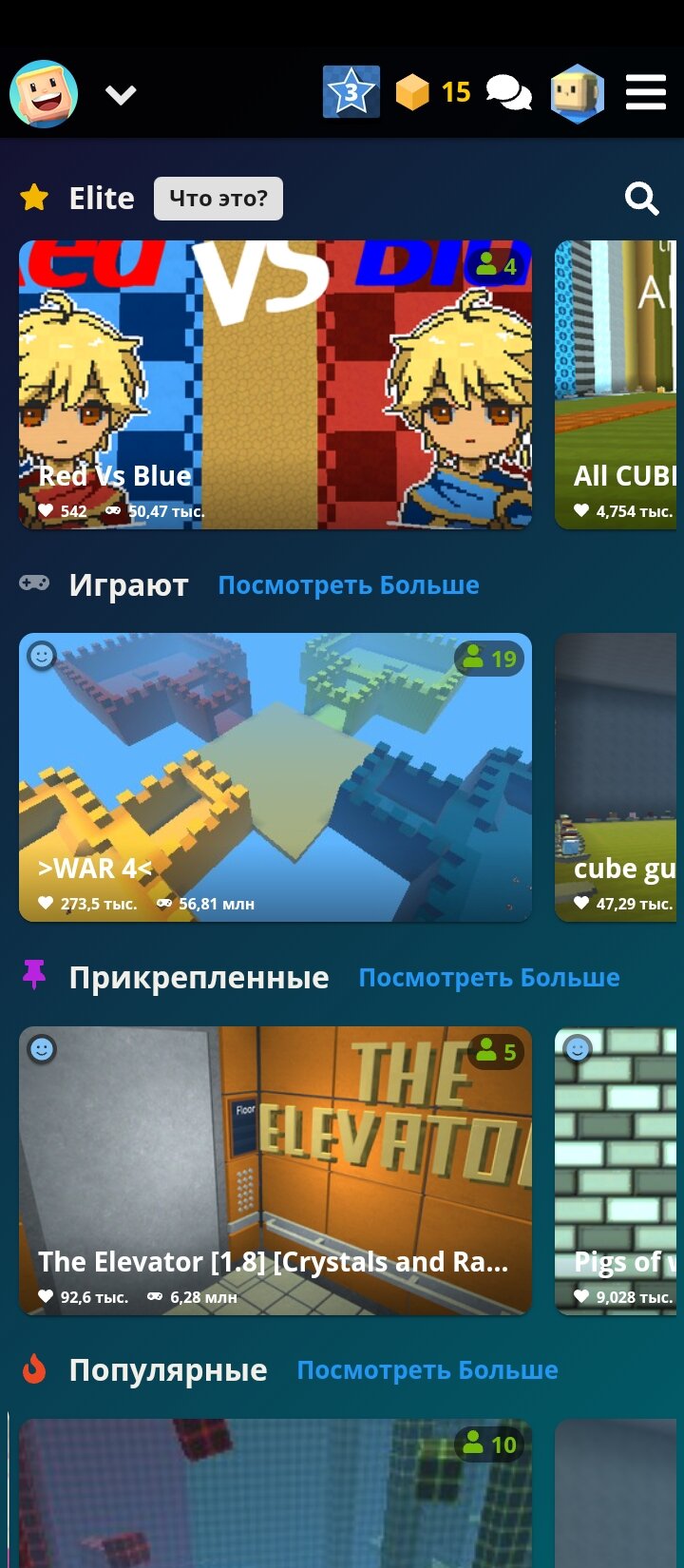
Task: Open the profile avatar at top left
Action: pos(44,94)
